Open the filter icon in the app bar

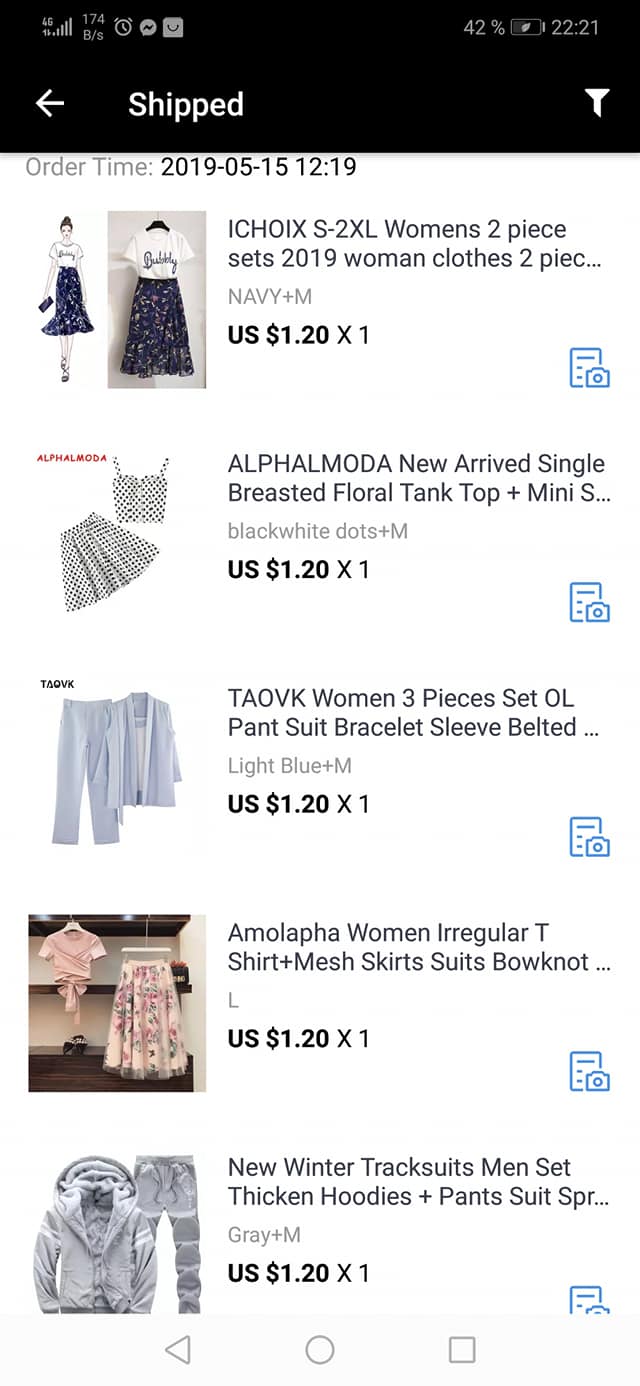[x=596, y=102]
